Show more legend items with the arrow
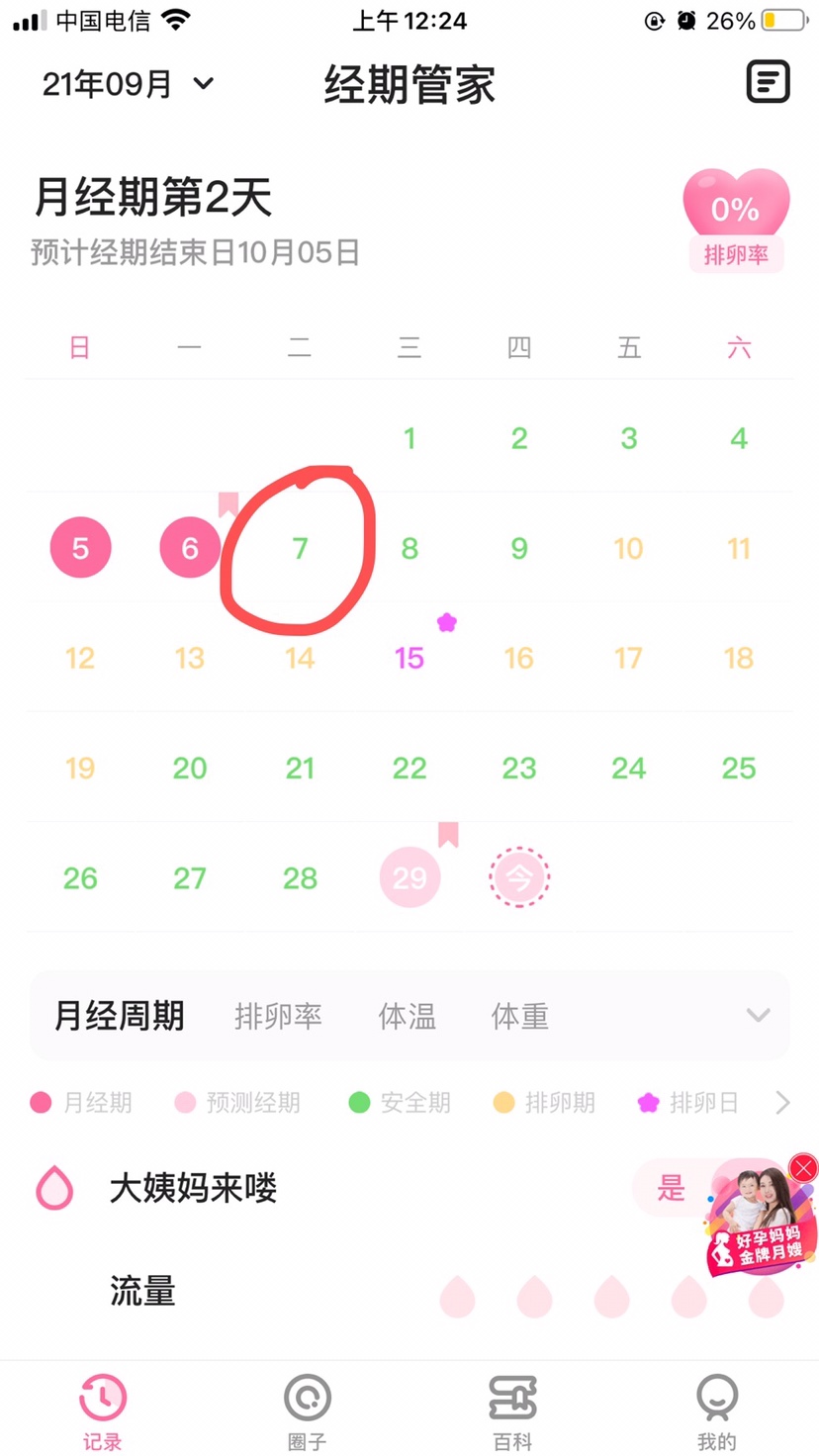The width and height of the screenshot is (819, 1456). pyautogui.click(x=782, y=1103)
